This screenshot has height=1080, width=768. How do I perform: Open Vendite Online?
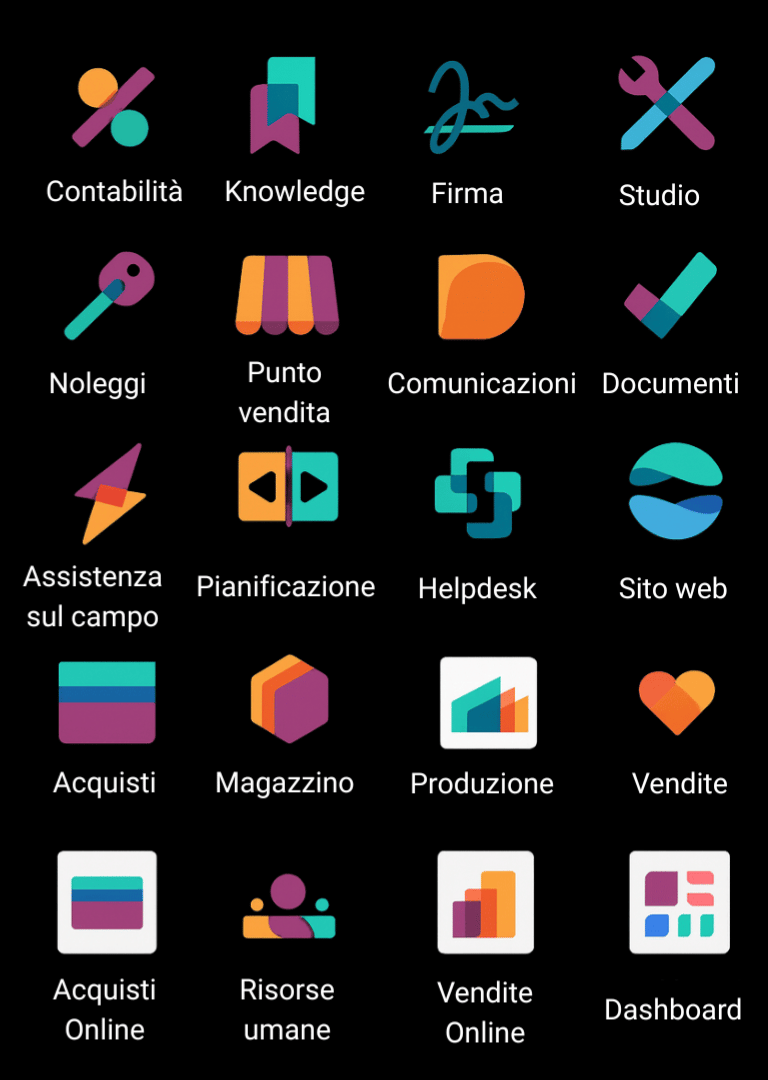coord(485,903)
